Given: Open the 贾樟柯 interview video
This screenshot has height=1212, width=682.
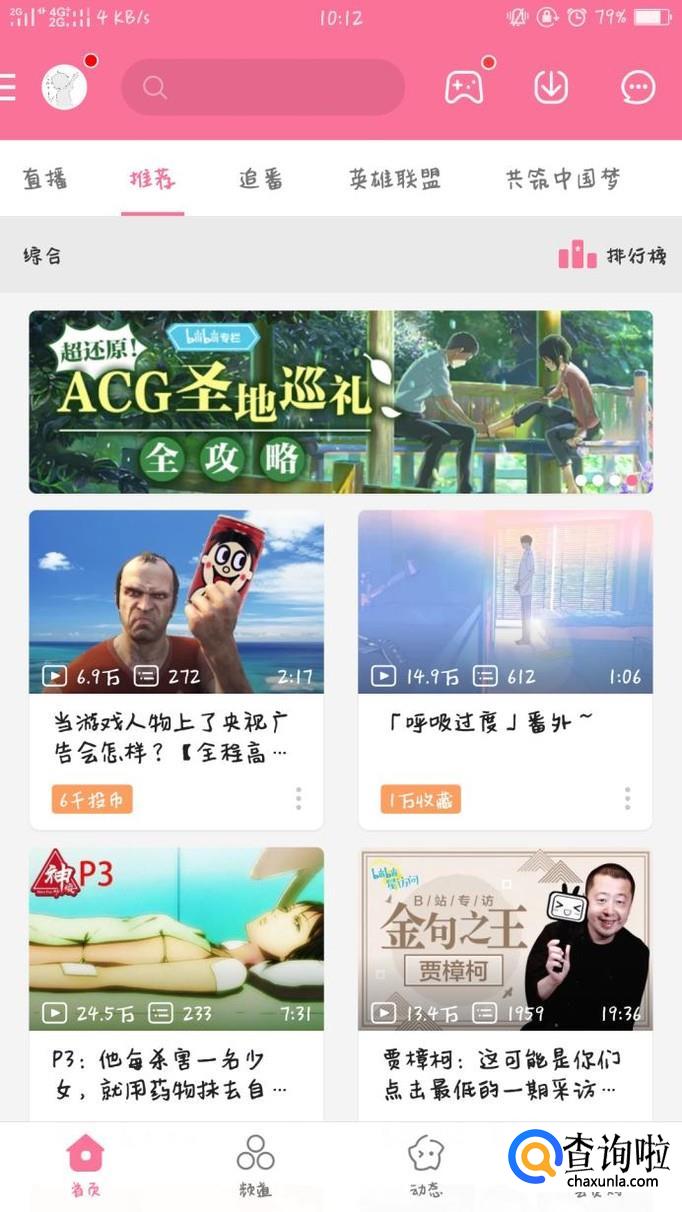Looking at the screenshot, I should (x=505, y=938).
